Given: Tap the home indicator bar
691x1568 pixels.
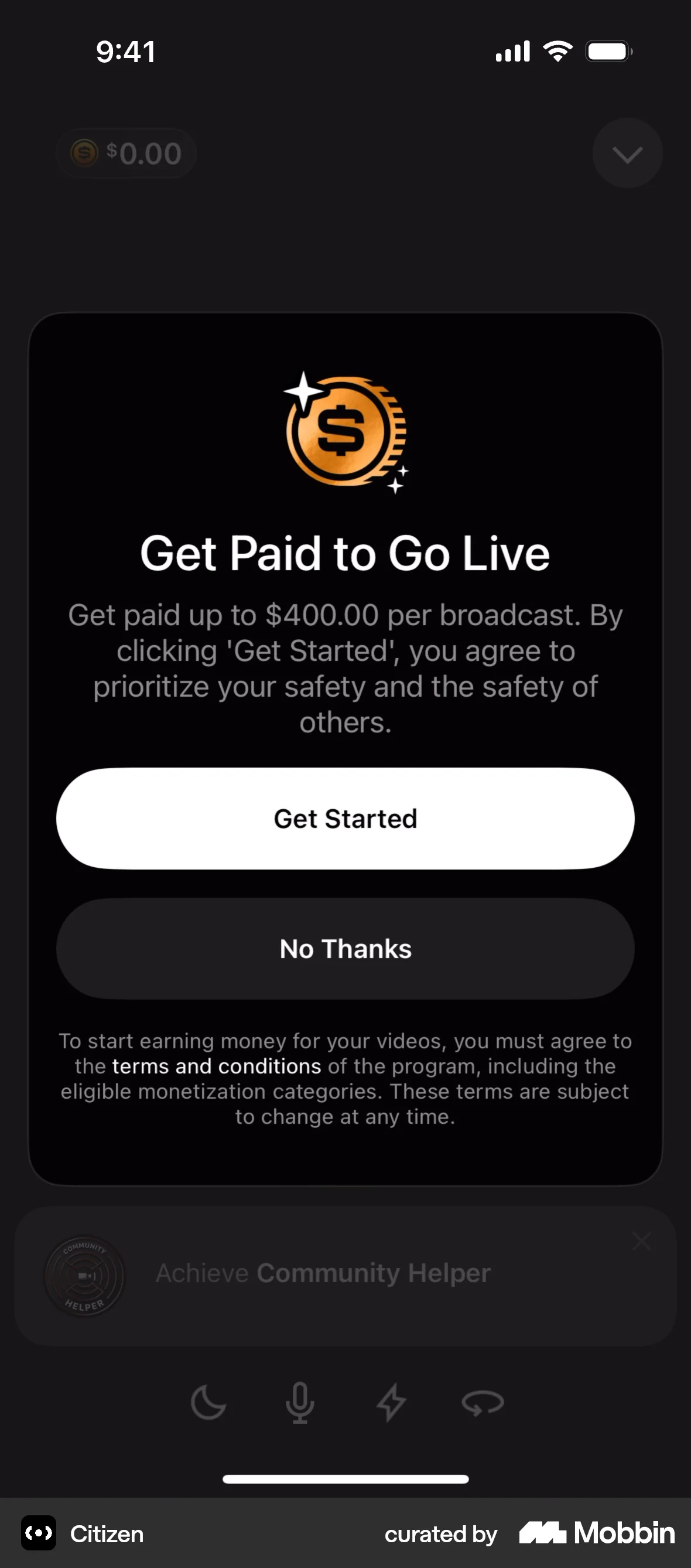Looking at the screenshot, I should click(x=345, y=1478).
